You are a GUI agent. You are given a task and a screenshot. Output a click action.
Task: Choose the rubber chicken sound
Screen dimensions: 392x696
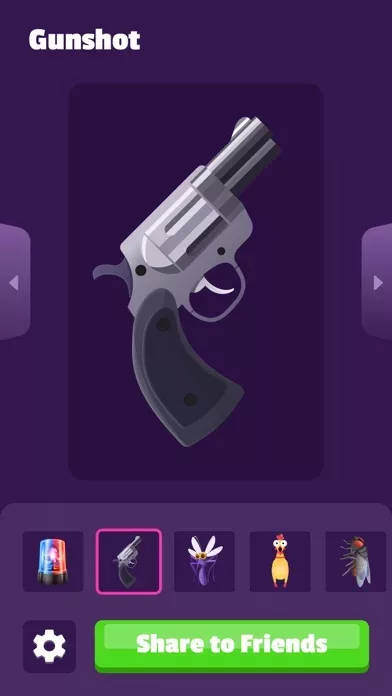coord(280,562)
